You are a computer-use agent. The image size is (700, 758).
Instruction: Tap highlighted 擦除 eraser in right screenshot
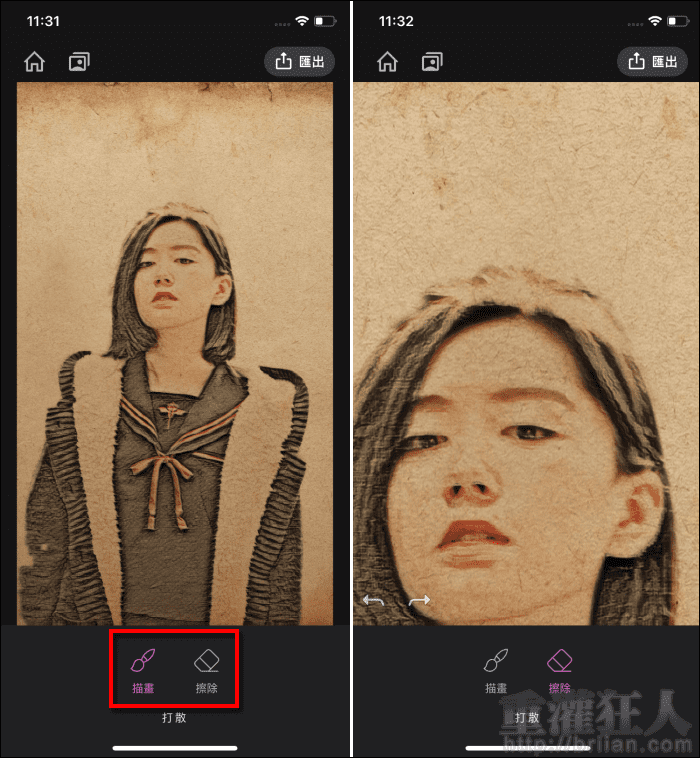[559, 670]
